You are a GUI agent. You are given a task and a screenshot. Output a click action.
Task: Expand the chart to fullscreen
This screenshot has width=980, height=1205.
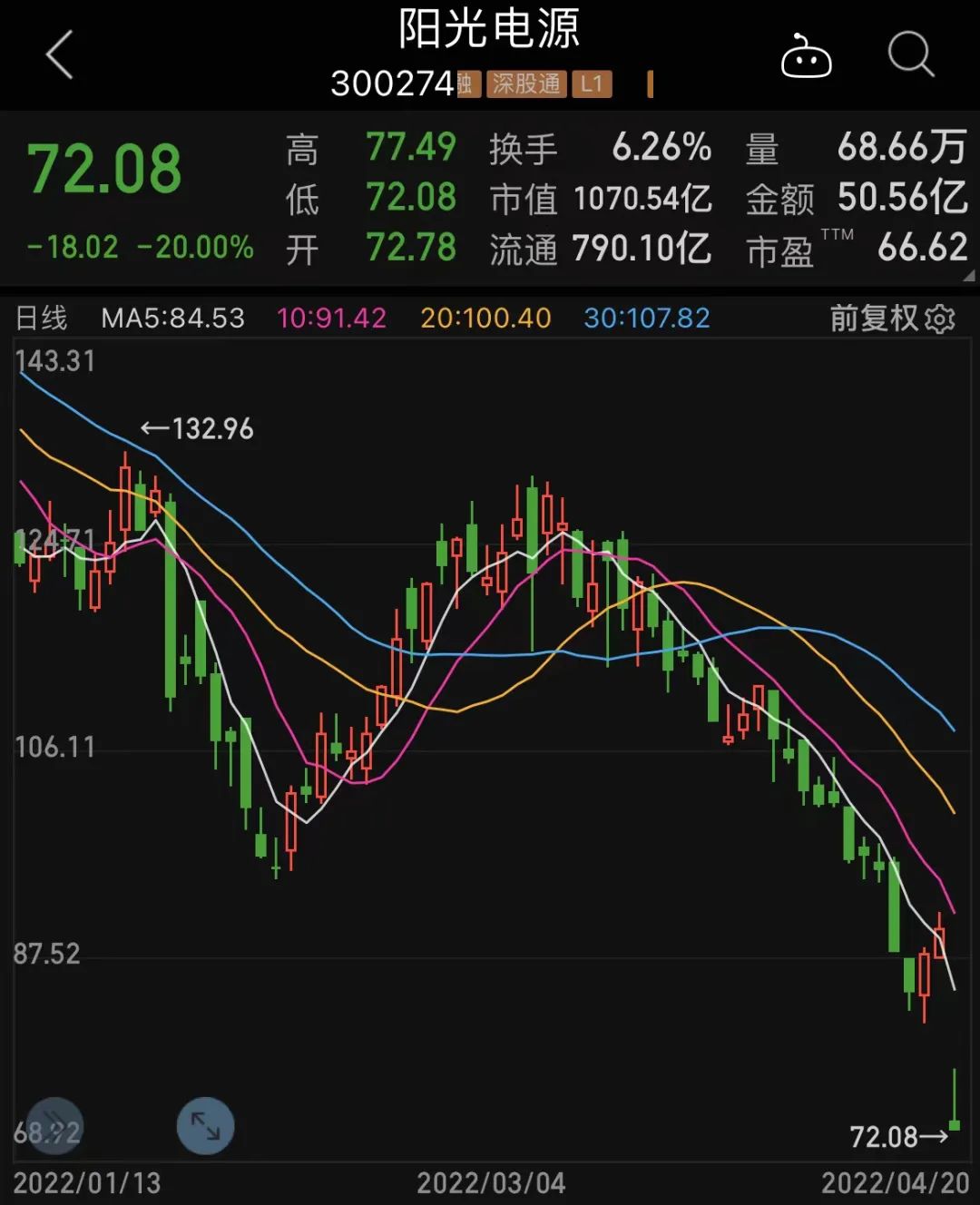click(x=205, y=1126)
